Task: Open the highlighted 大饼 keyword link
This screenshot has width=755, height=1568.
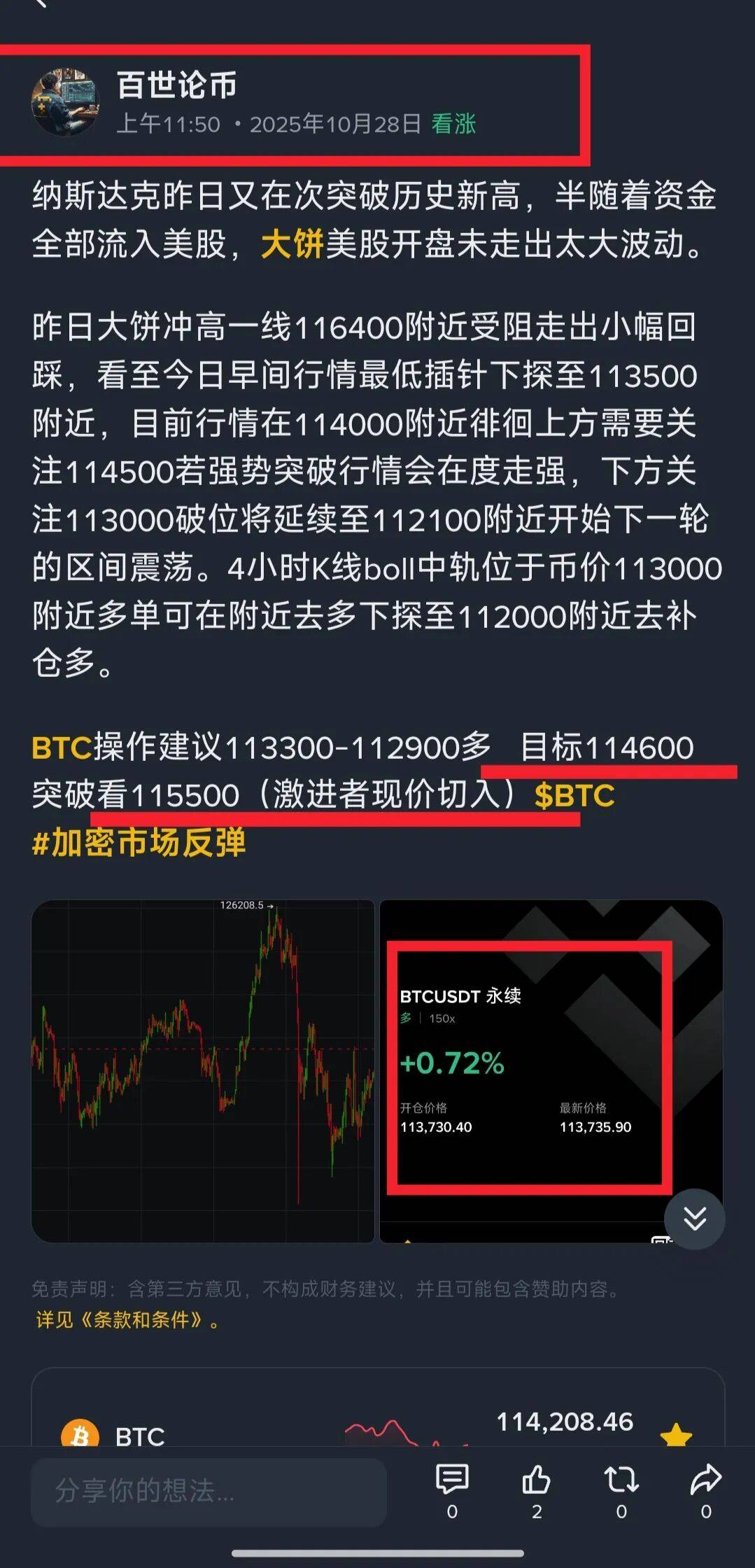Action: (x=292, y=245)
